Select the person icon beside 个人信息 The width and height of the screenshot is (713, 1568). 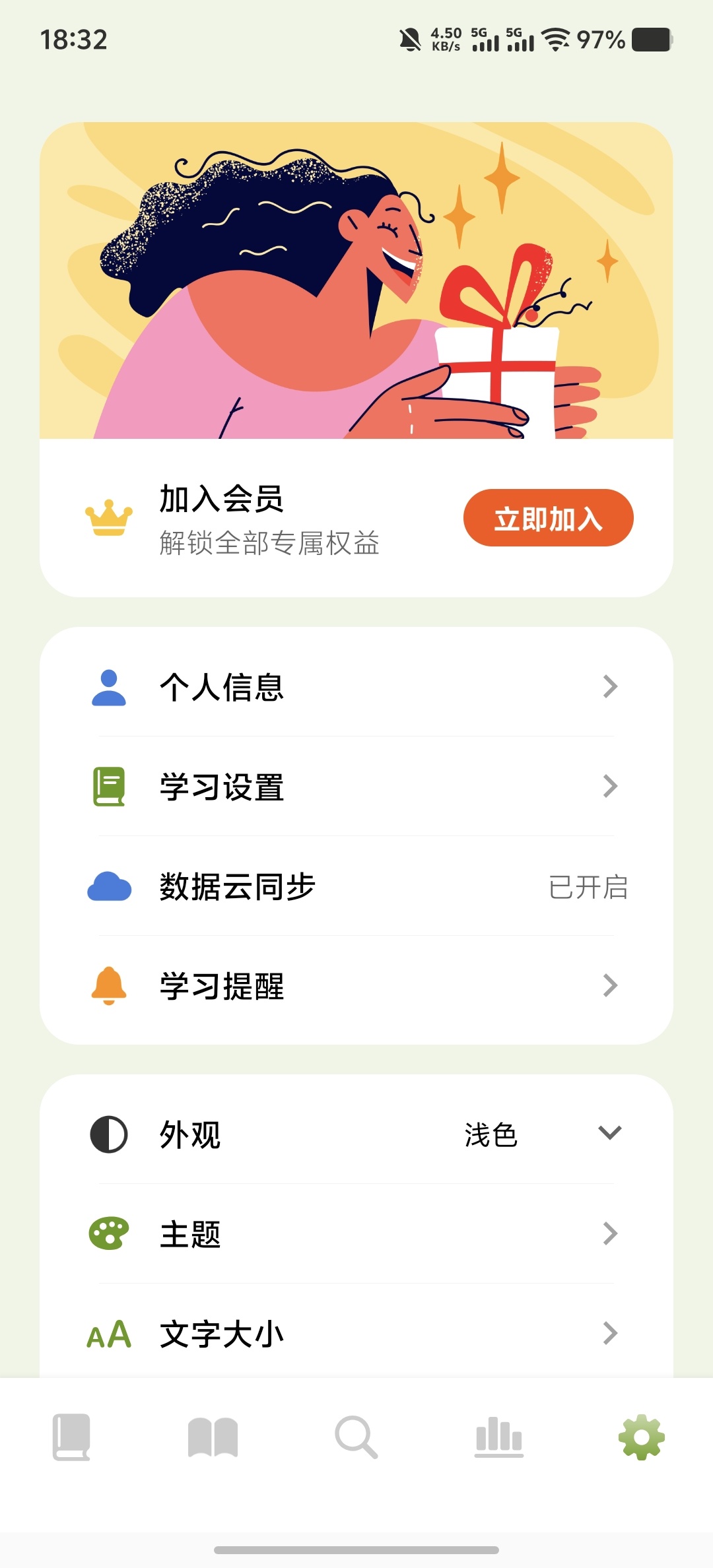(109, 687)
